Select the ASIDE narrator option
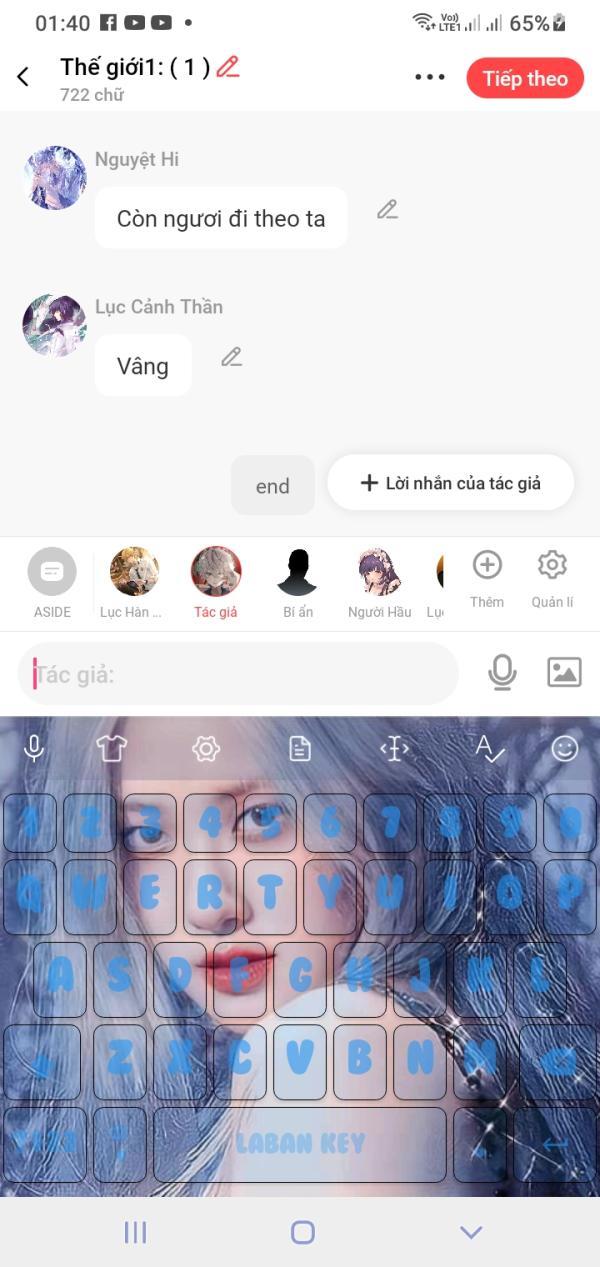600x1267 pixels. pos(52,583)
